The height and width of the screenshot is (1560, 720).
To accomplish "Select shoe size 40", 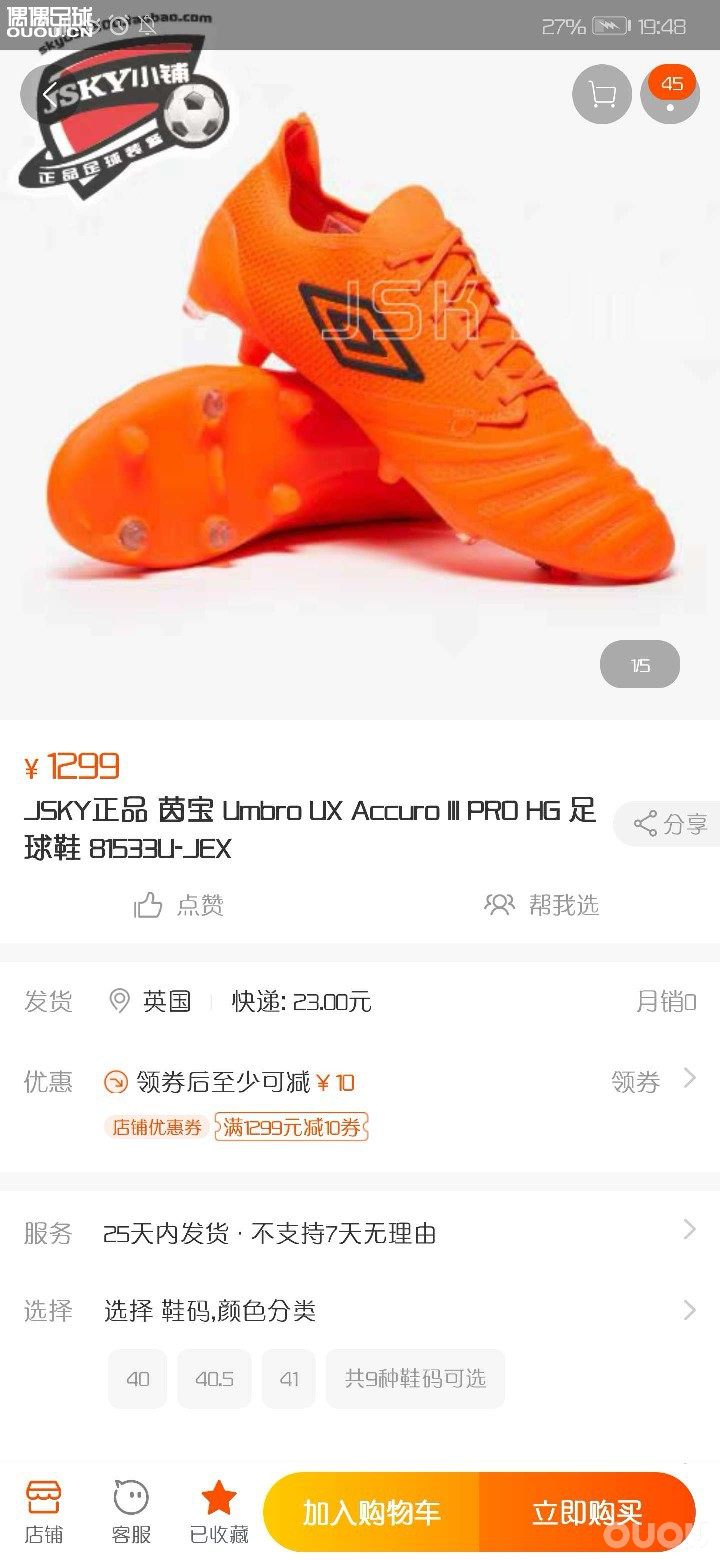I will point(138,1379).
